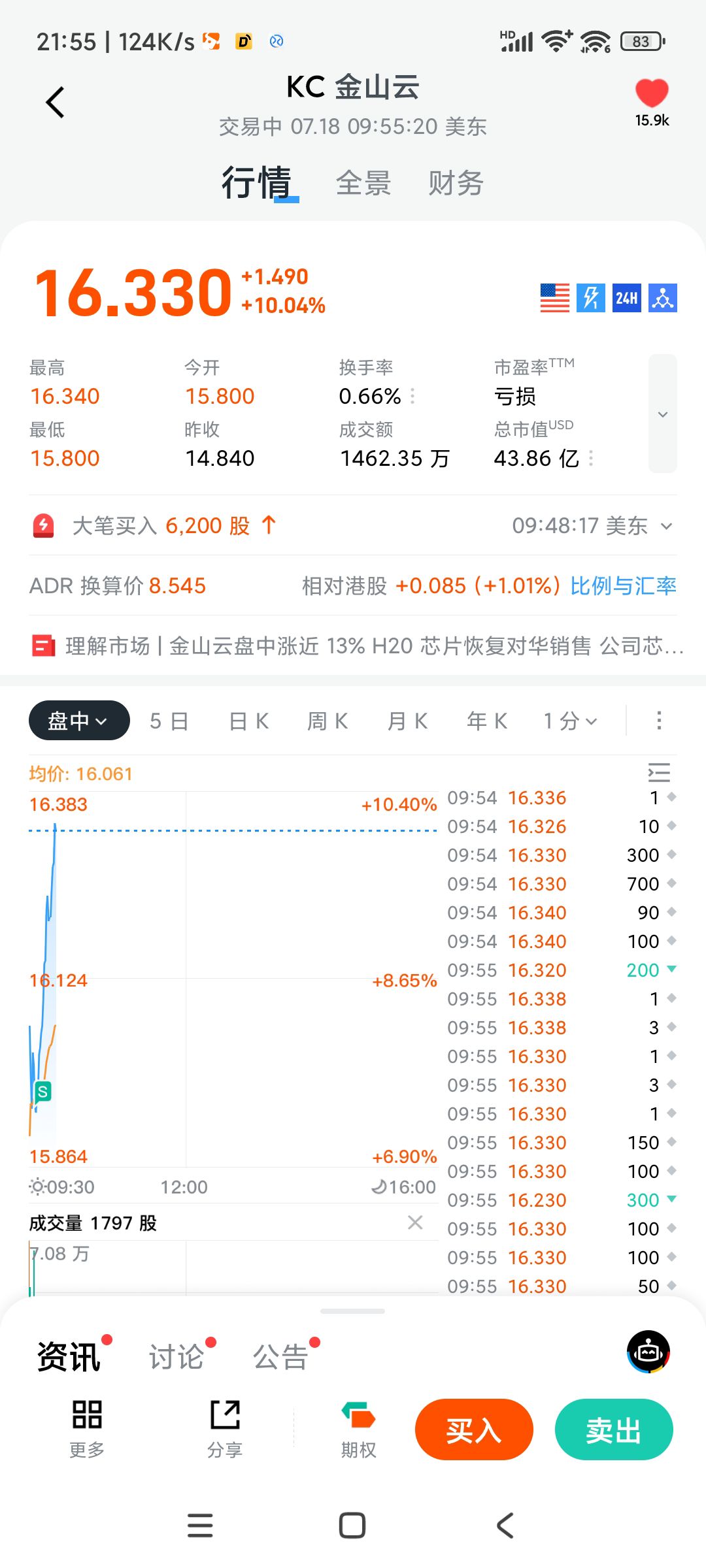The image size is (706, 1568).
Task: Select the 周K chart
Action: [328, 721]
